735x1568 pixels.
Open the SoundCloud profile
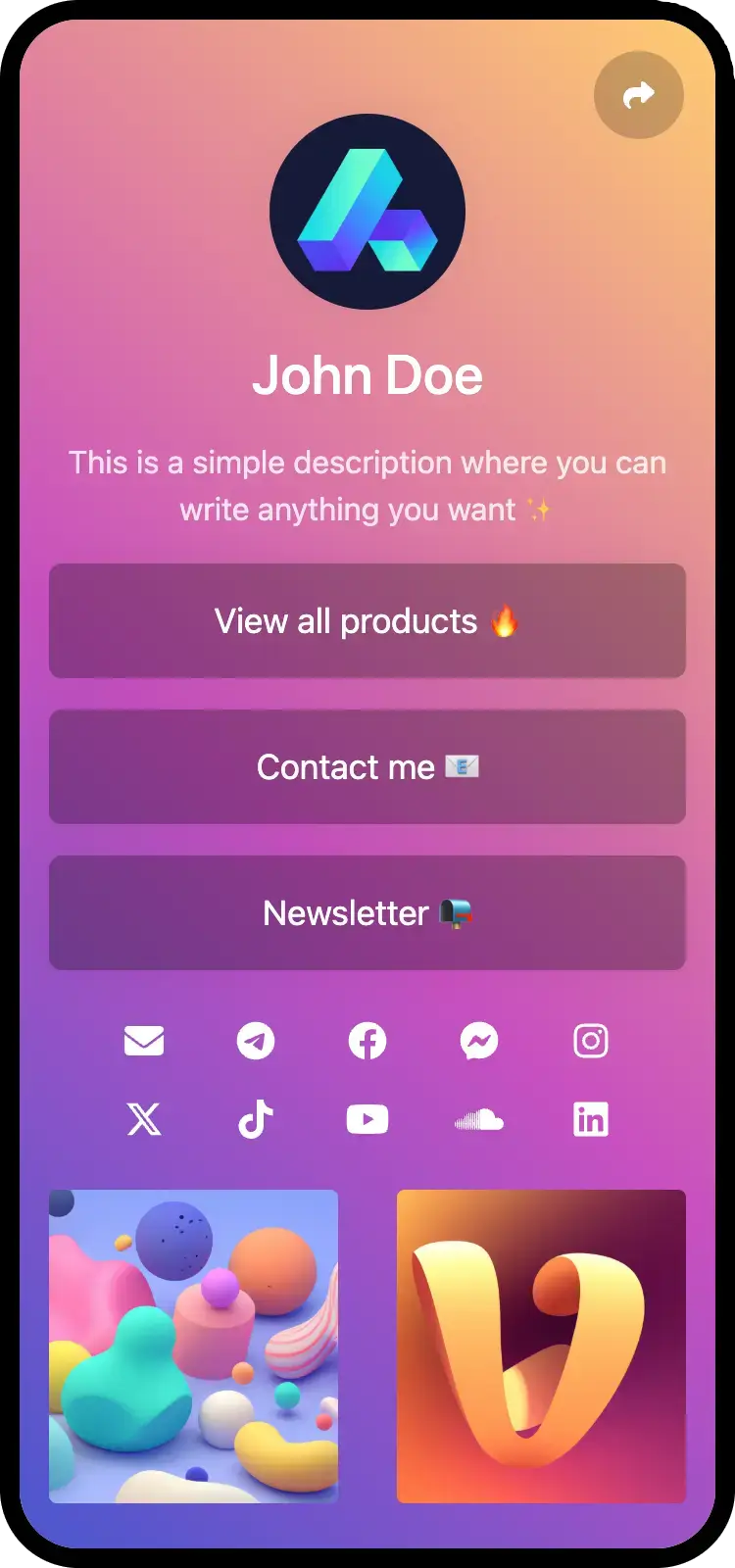click(479, 1119)
